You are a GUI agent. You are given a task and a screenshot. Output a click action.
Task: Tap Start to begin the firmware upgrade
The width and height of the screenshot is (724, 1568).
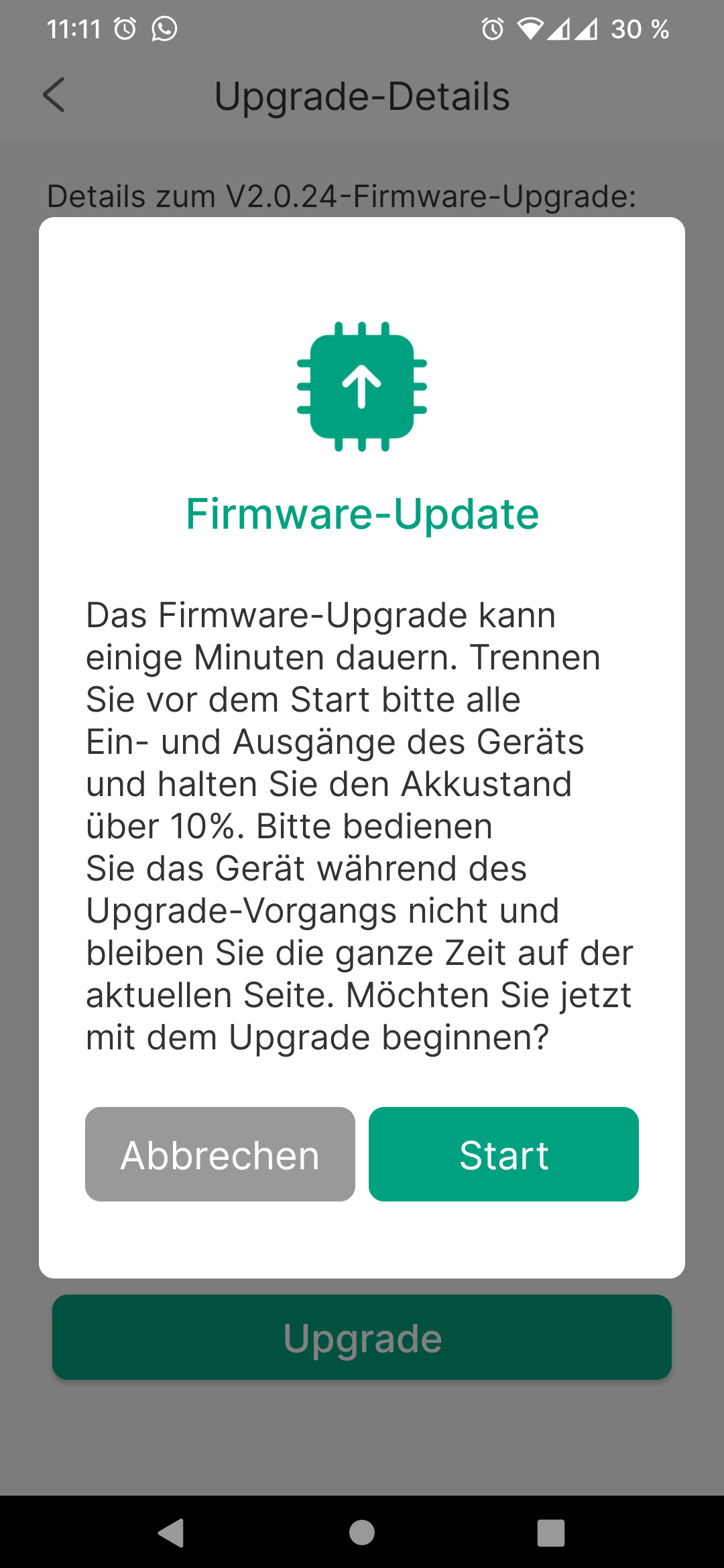(503, 1154)
